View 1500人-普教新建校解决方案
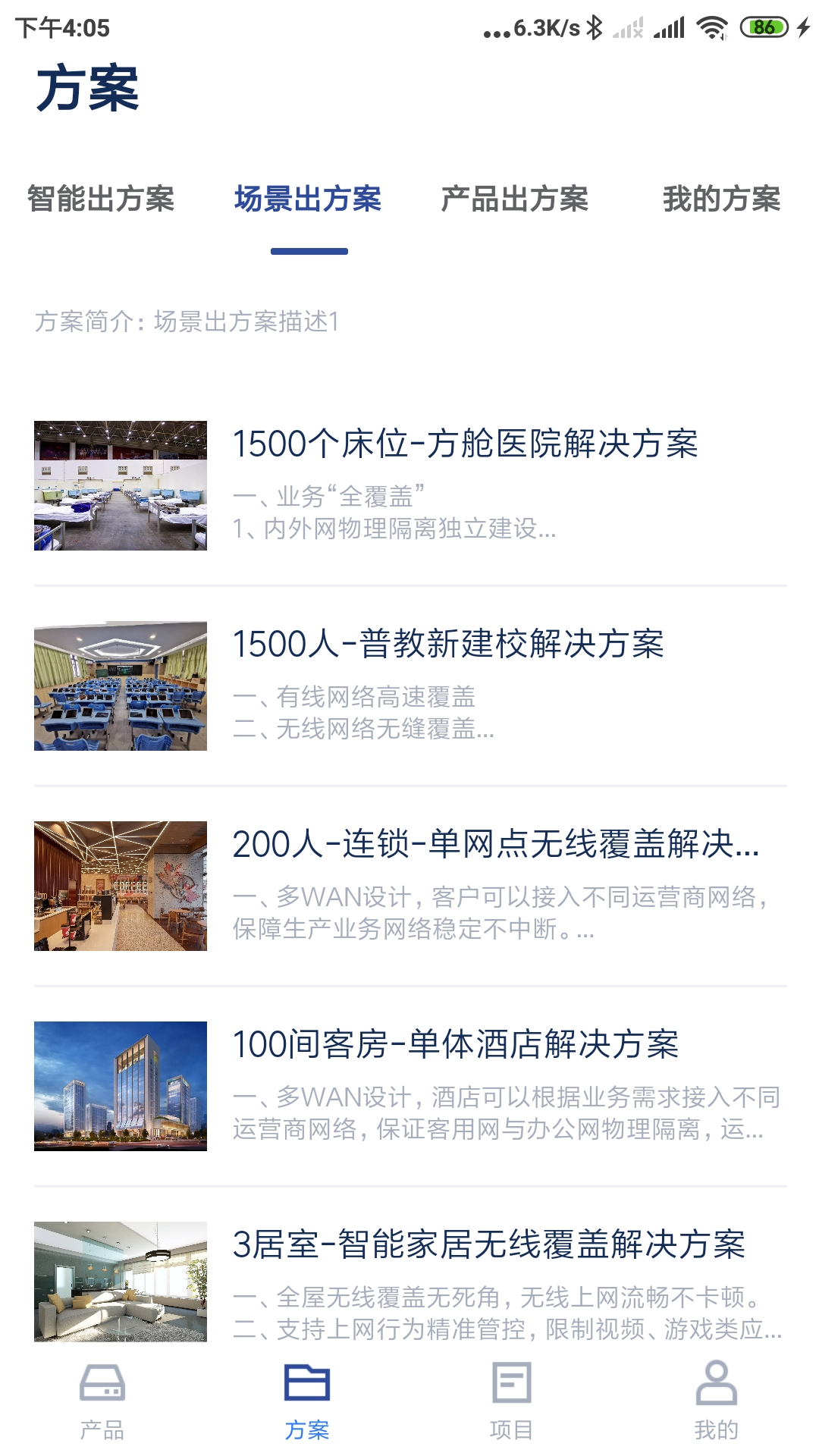 pyautogui.click(x=447, y=645)
